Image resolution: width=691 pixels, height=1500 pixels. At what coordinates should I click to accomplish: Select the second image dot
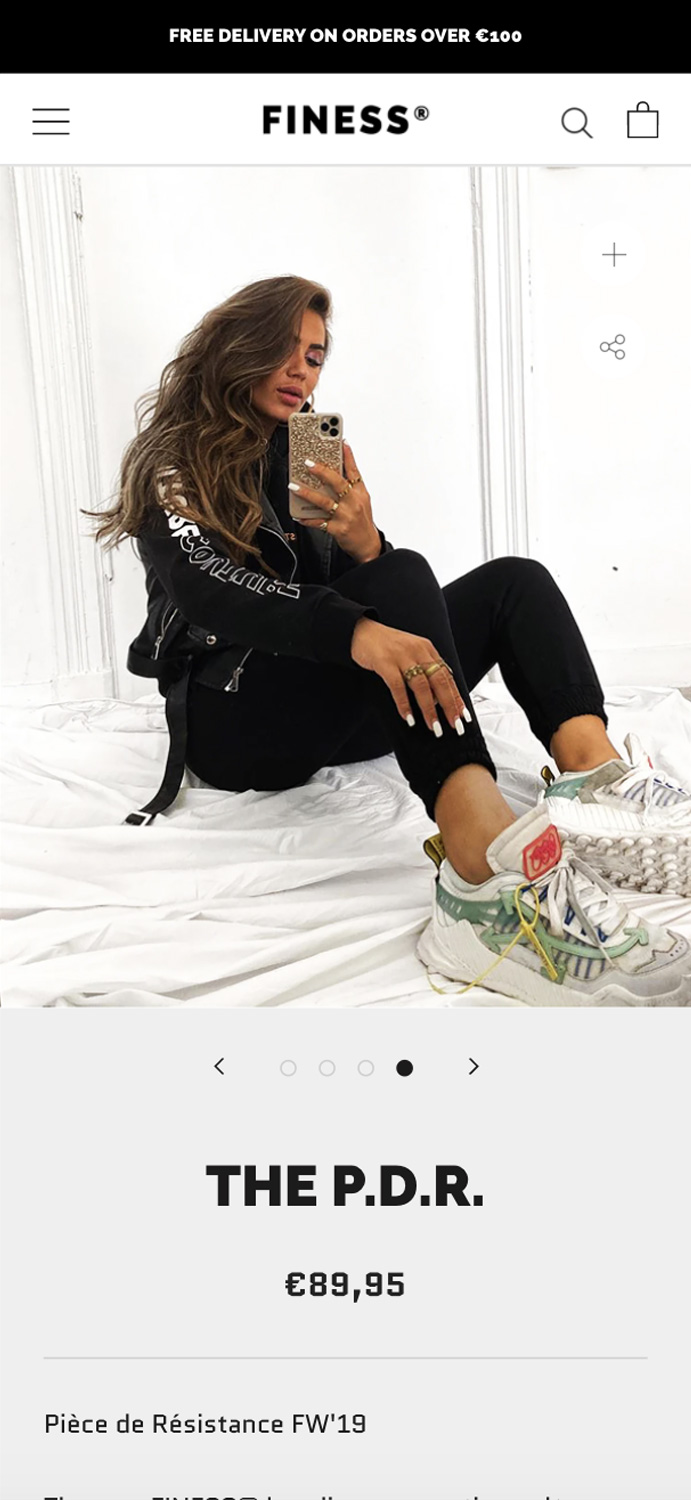(327, 1068)
